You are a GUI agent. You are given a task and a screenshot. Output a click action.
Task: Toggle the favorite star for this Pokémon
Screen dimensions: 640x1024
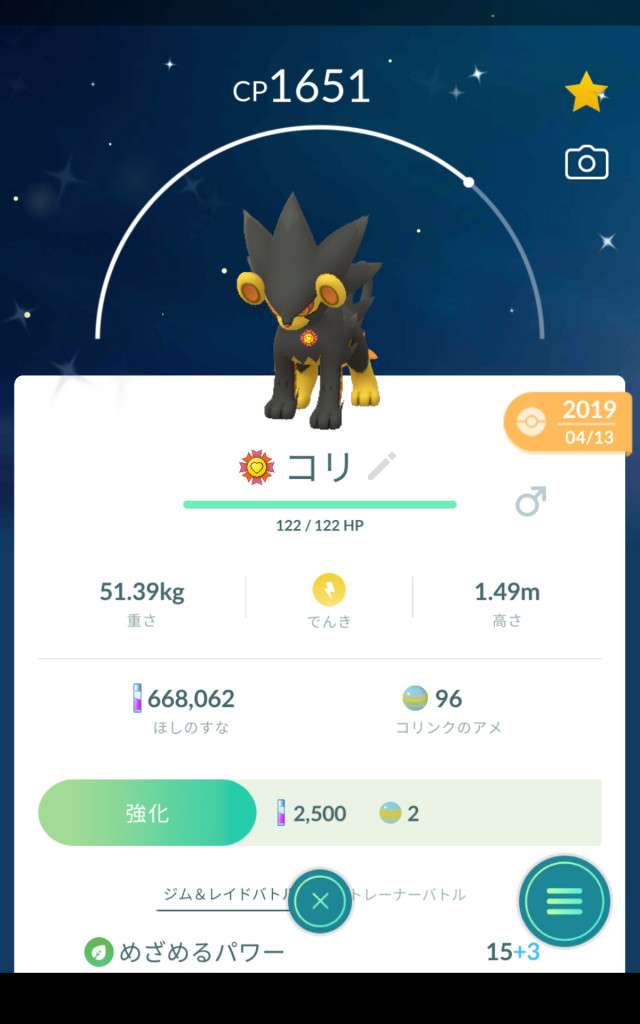coord(585,93)
